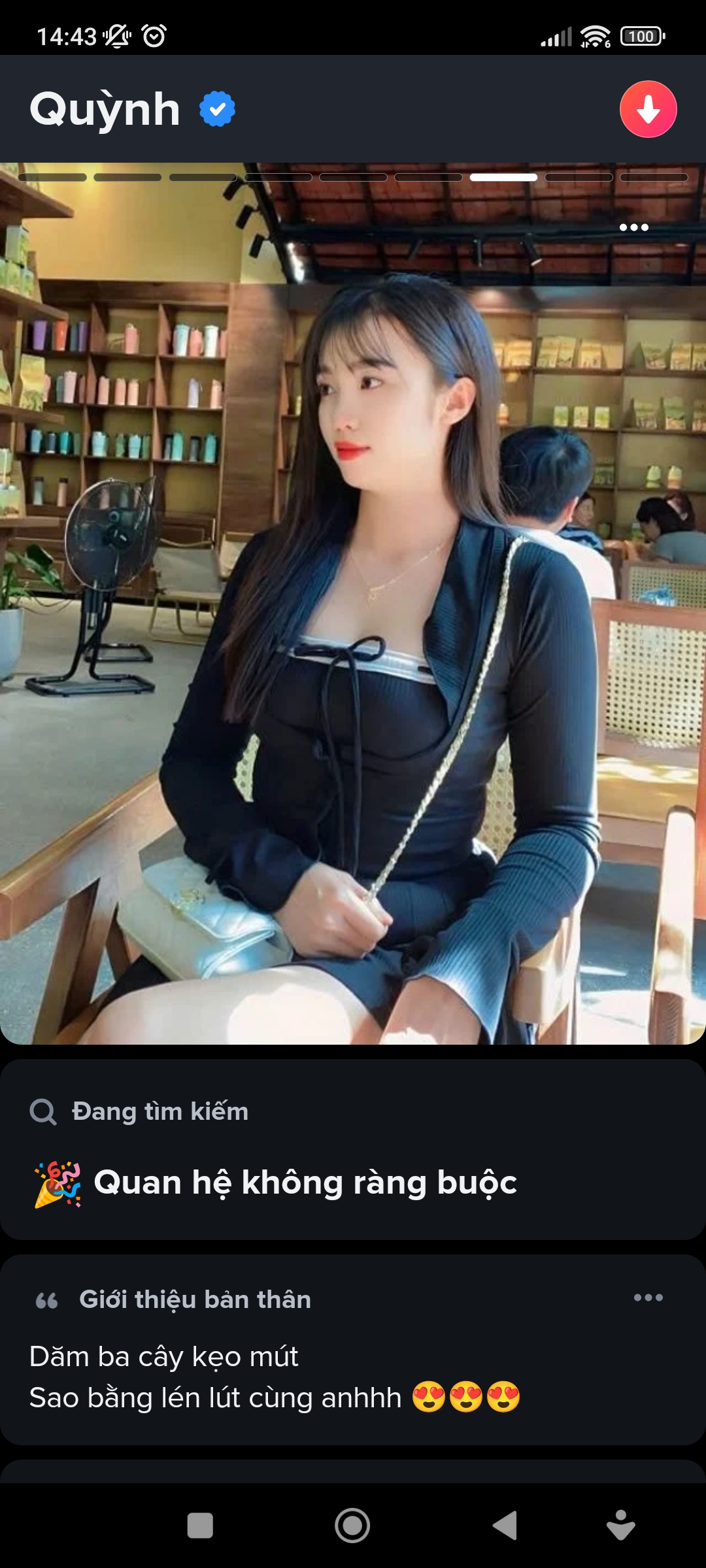Screen dimensions: 706x1568
Task: Open recent apps with the square button
Action: point(200,1526)
